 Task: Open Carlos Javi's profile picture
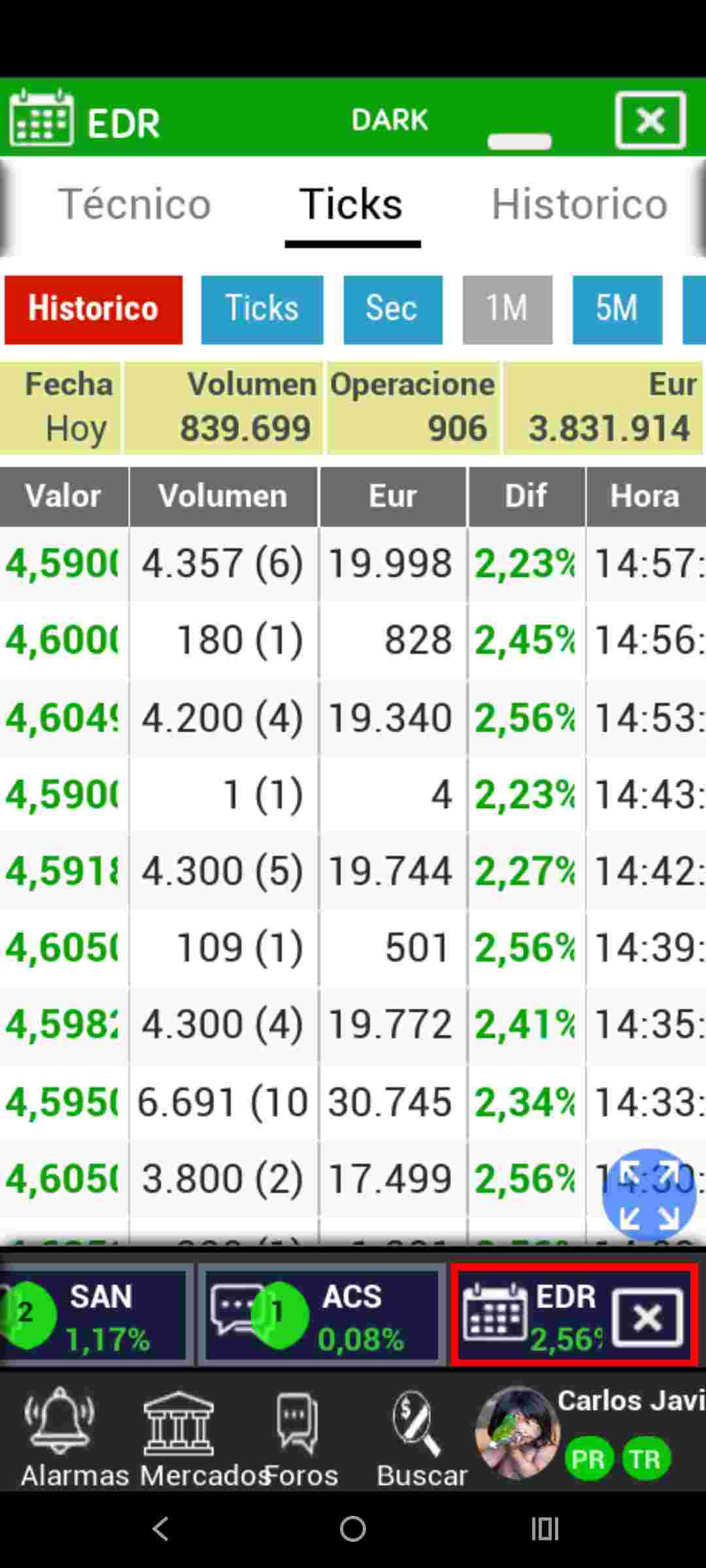pos(517,1433)
